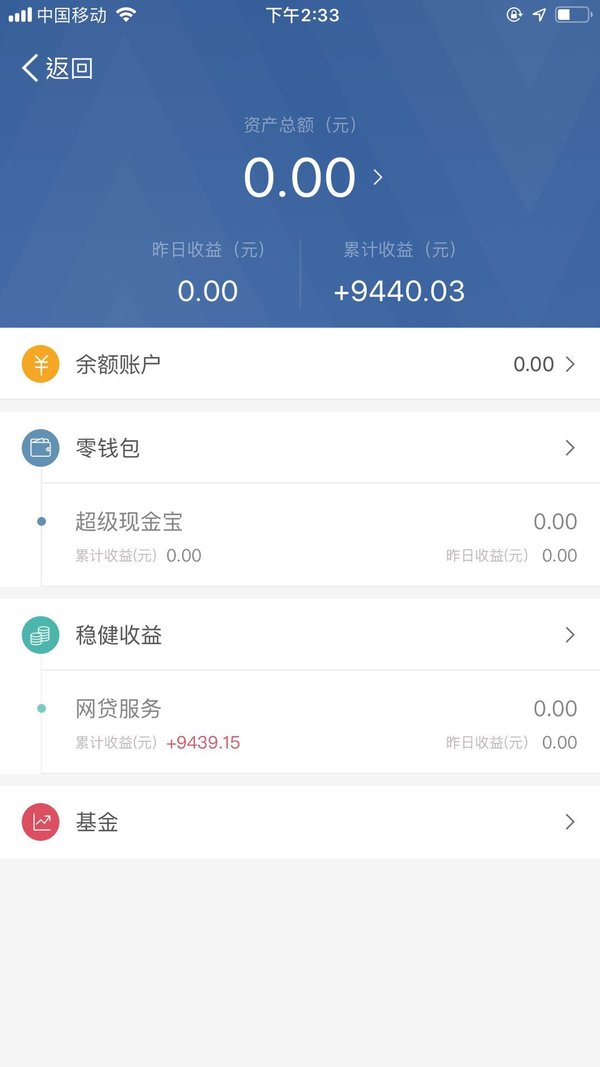
Task: Open the 余额账户 row
Action: tap(300, 364)
